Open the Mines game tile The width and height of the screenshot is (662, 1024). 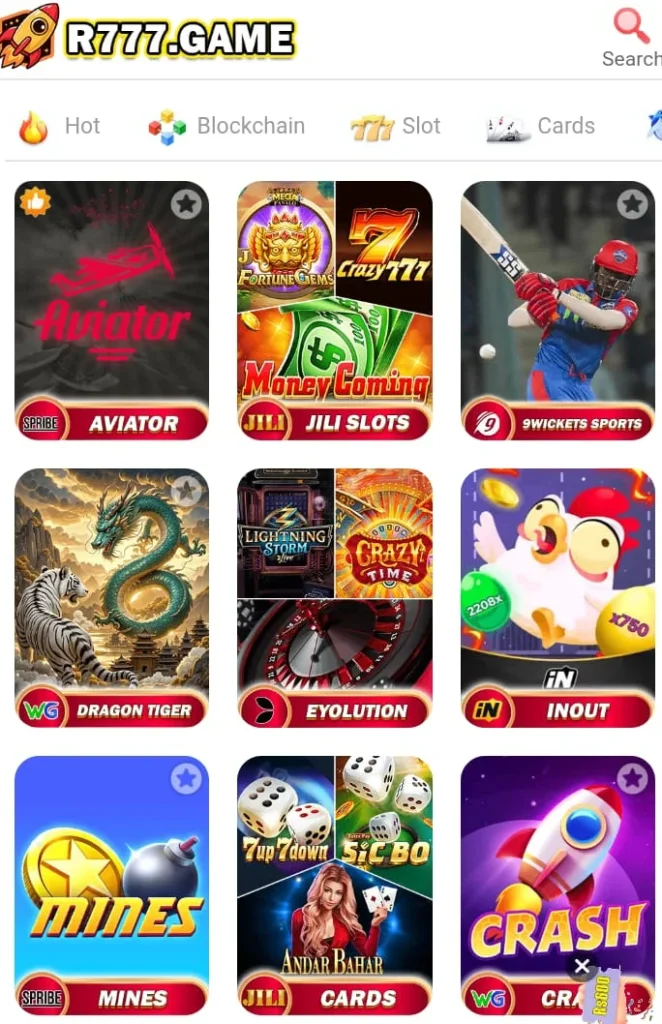(x=111, y=885)
